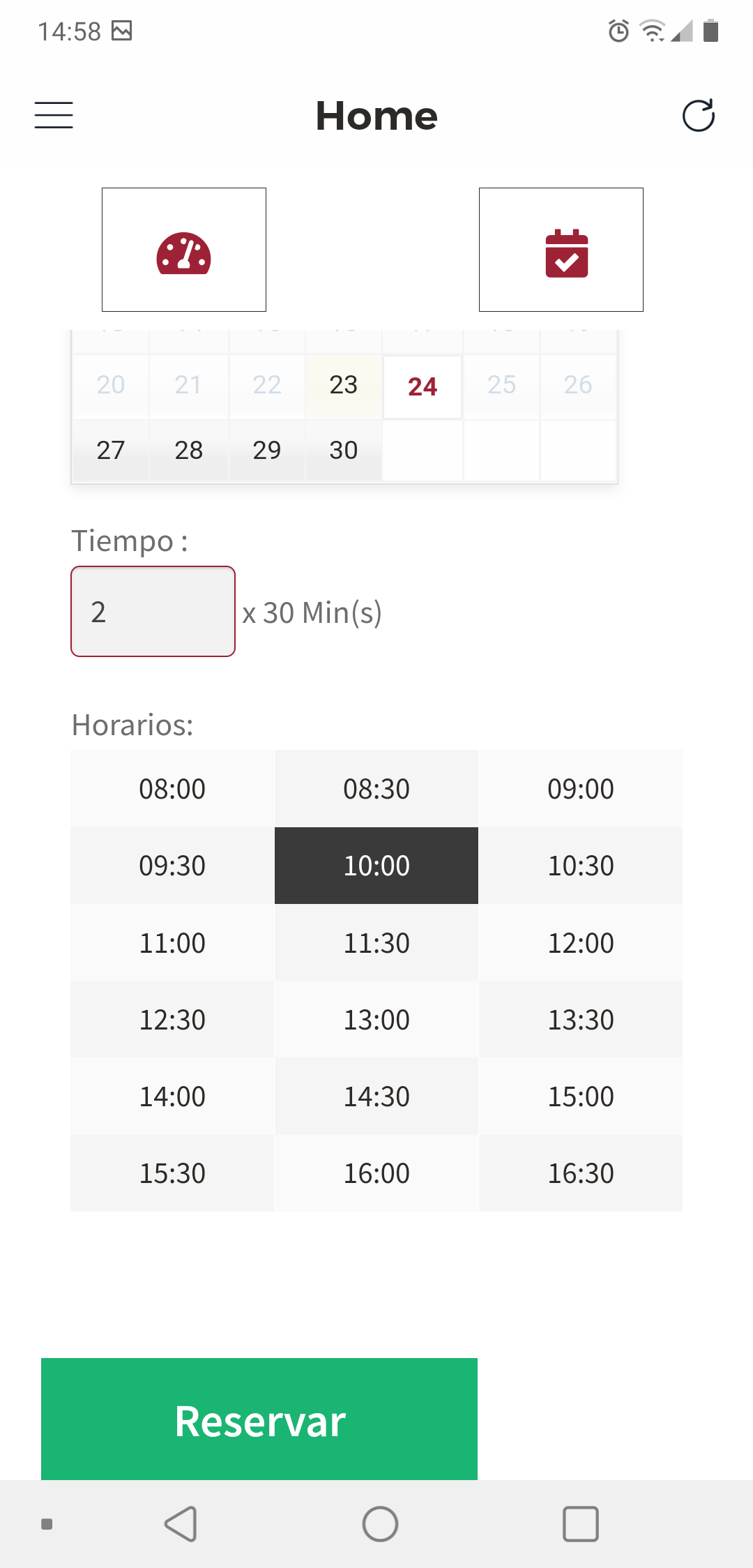The width and height of the screenshot is (753, 1568).
Task: Pick the 11:30 time slot
Action: coord(376,943)
